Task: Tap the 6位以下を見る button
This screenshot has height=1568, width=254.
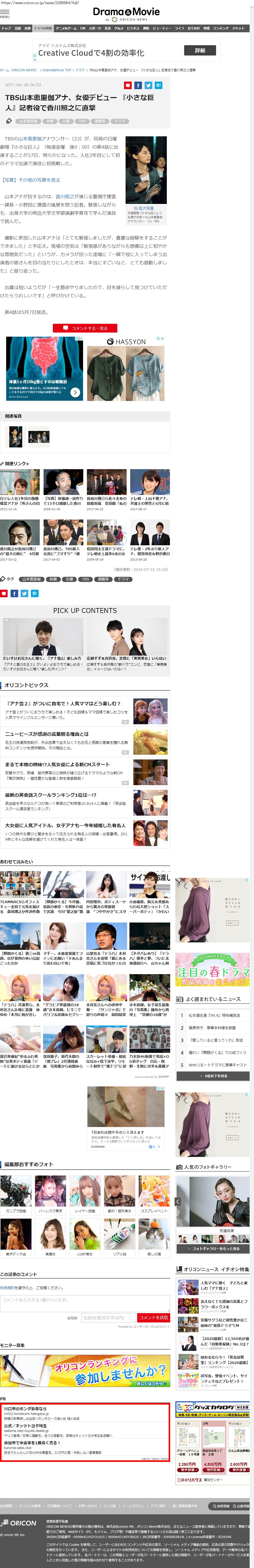Action: [x=213, y=1076]
